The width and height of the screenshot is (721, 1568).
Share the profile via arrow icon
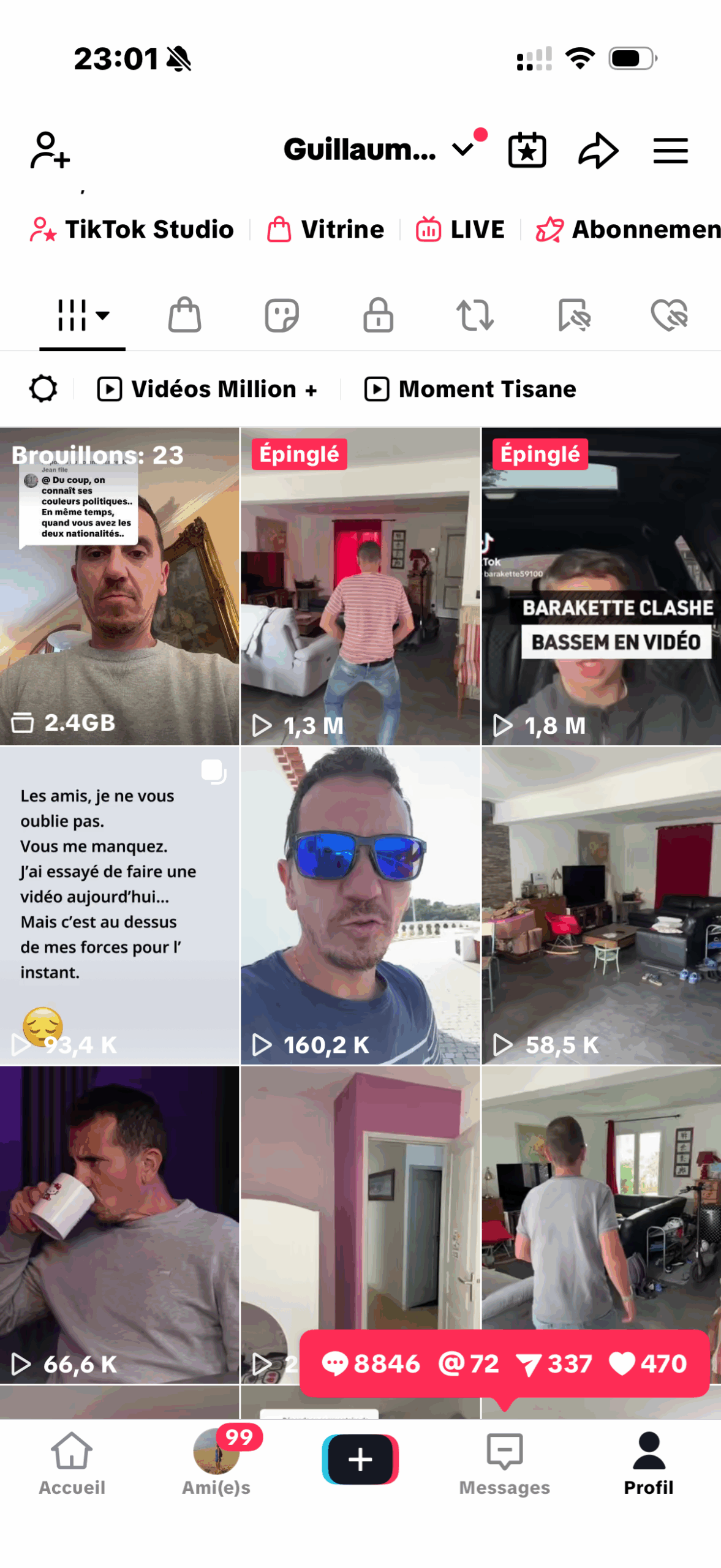tap(597, 150)
